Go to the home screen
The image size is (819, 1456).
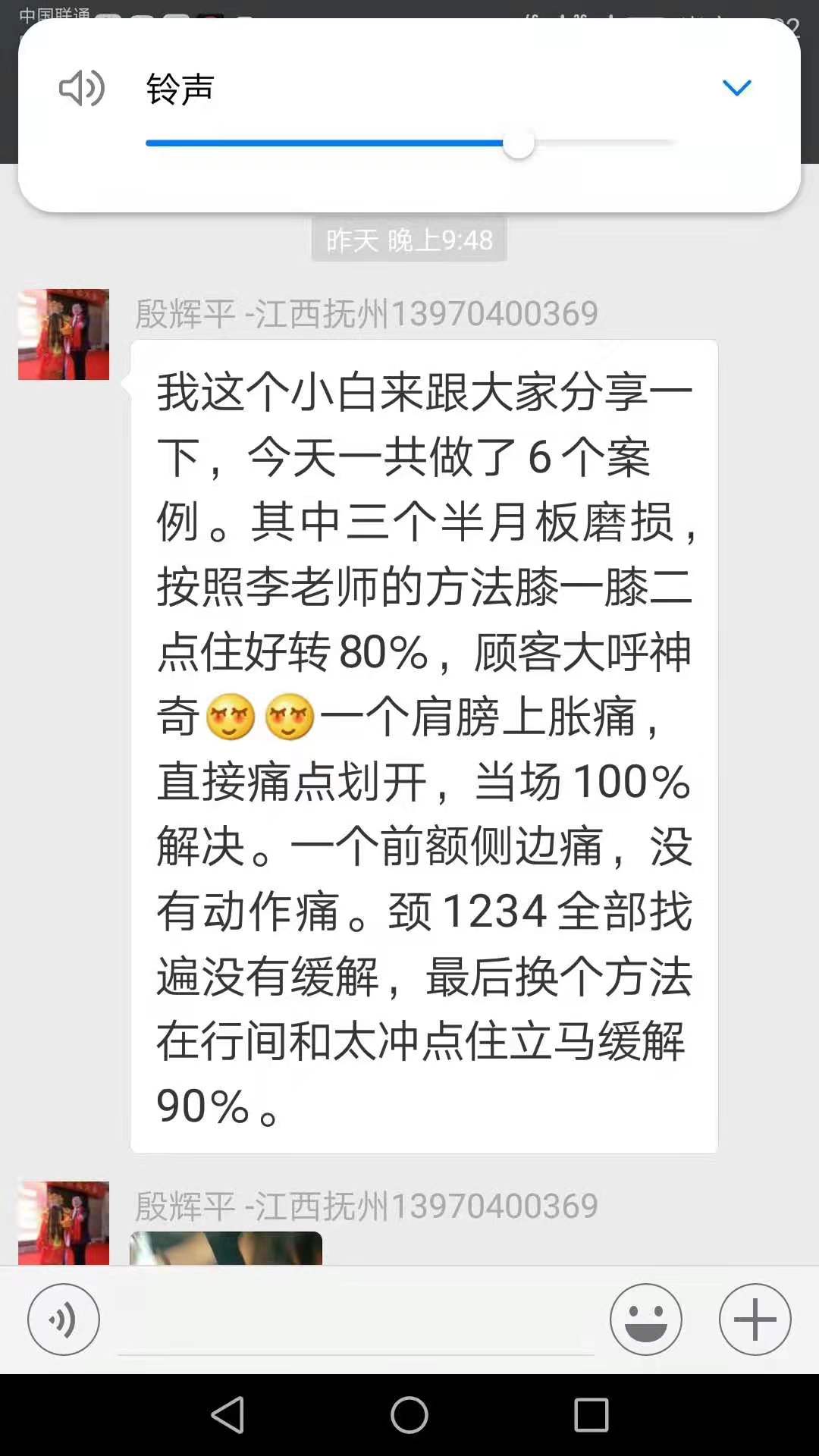[409, 1415]
